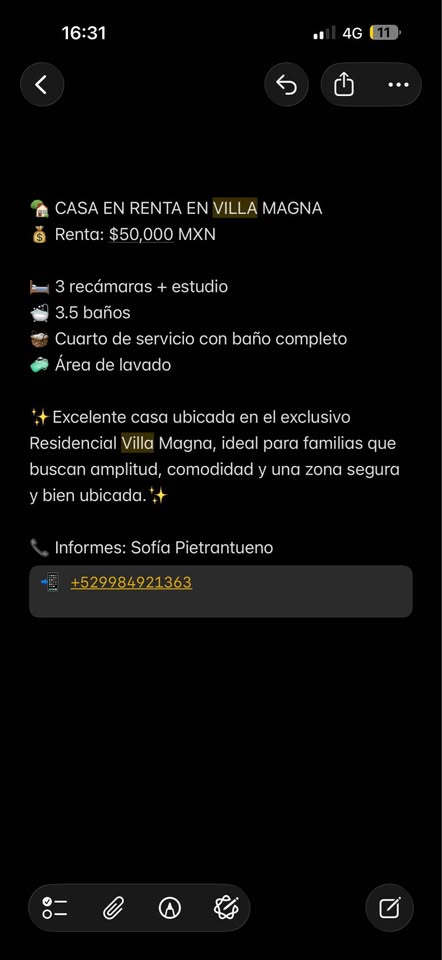Open the writing tools icon
This screenshot has height=960, width=442.
pyautogui.click(x=226, y=907)
